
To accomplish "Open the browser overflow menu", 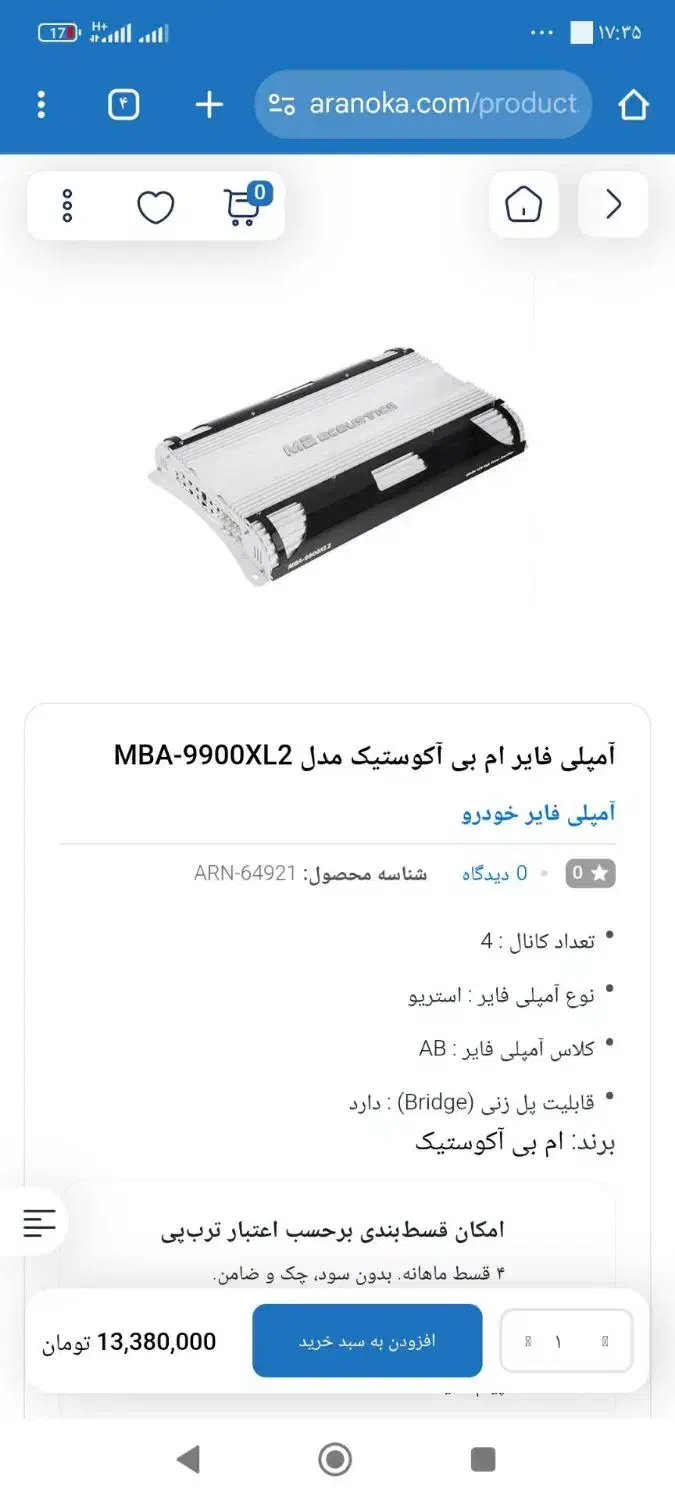I will click(41, 104).
